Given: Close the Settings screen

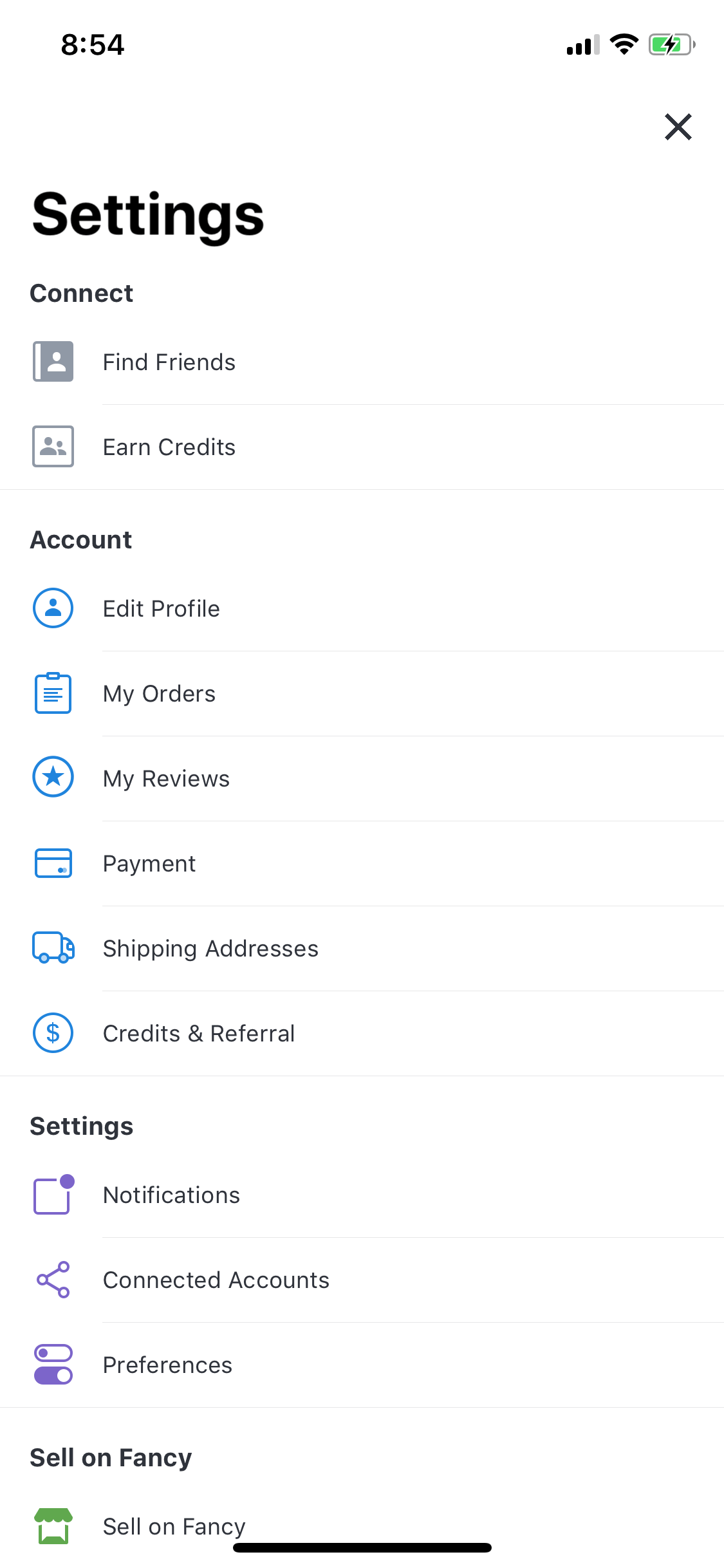Looking at the screenshot, I should (x=678, y=127).
